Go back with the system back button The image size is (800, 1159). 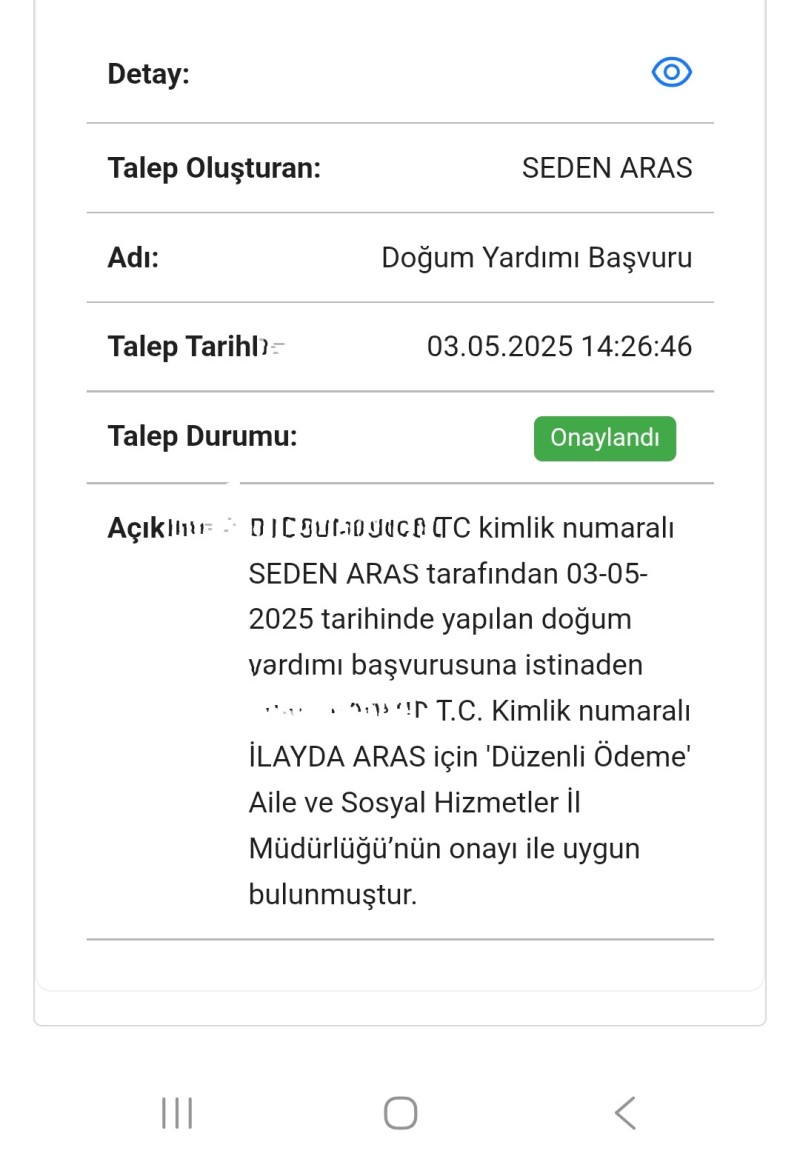(x=625, y=1112)
